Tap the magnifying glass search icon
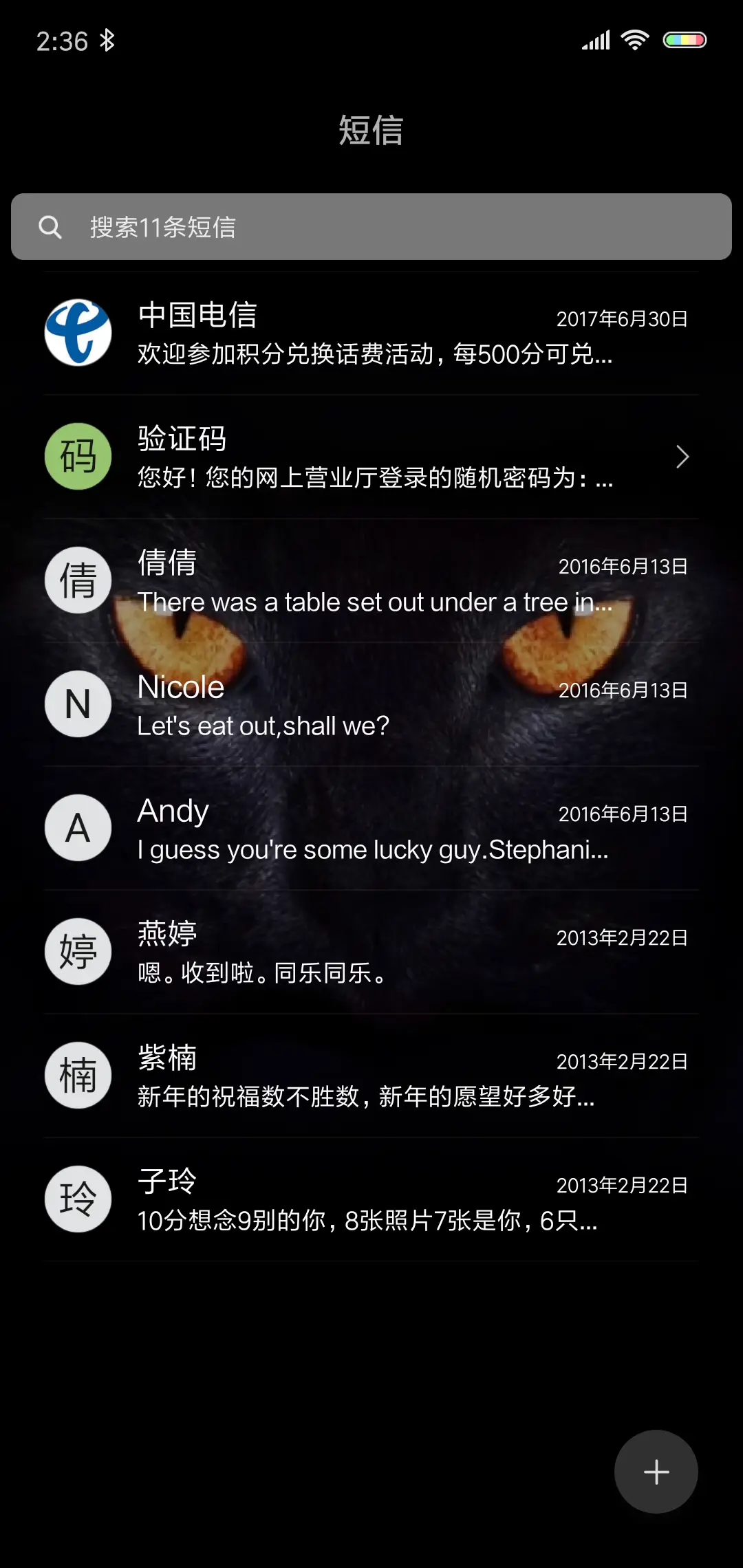Screen dimensions: 743x1568 pos(50,227)
